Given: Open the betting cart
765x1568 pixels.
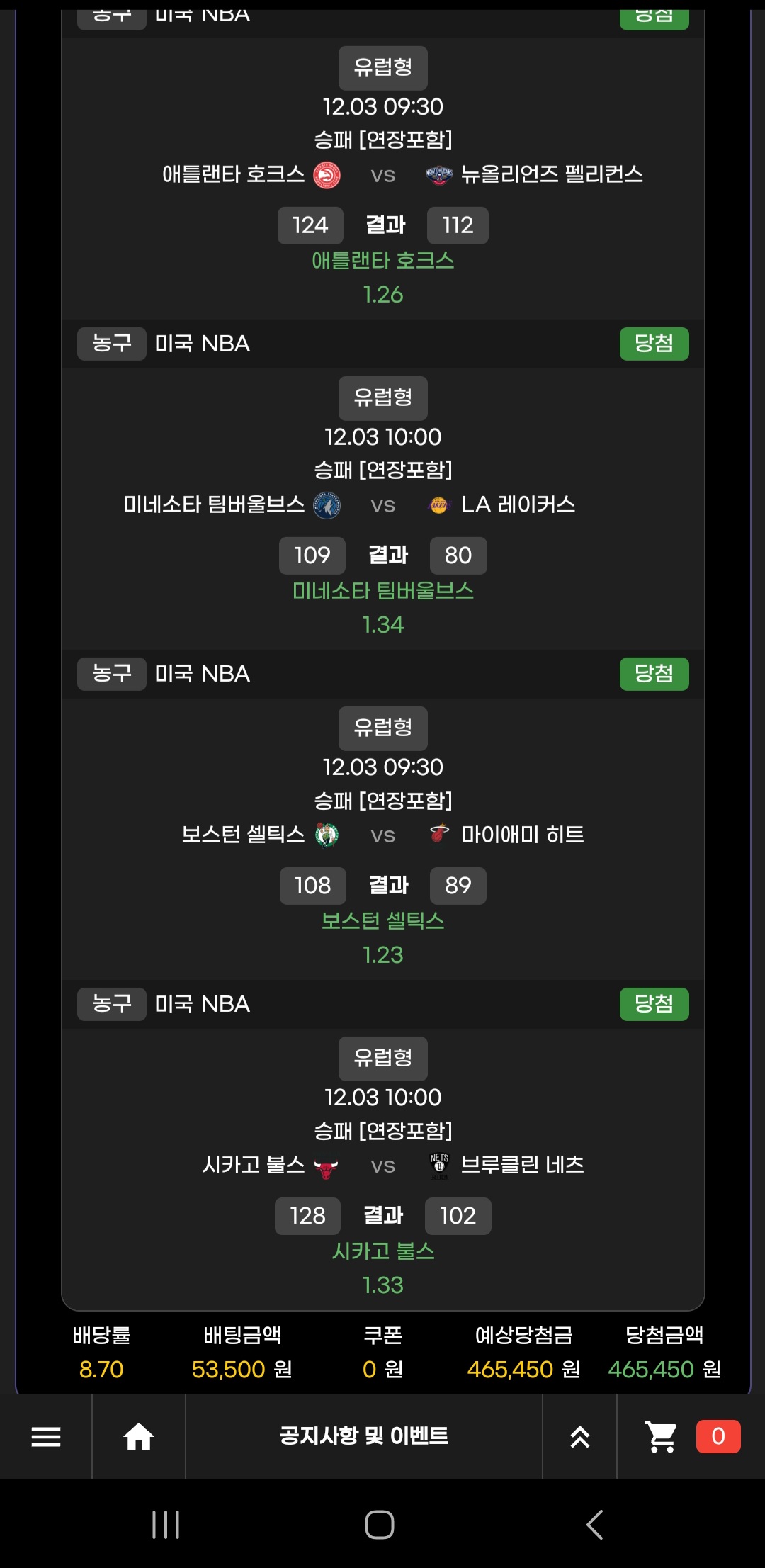Looking at the screenshot, I should point(662,1436).
